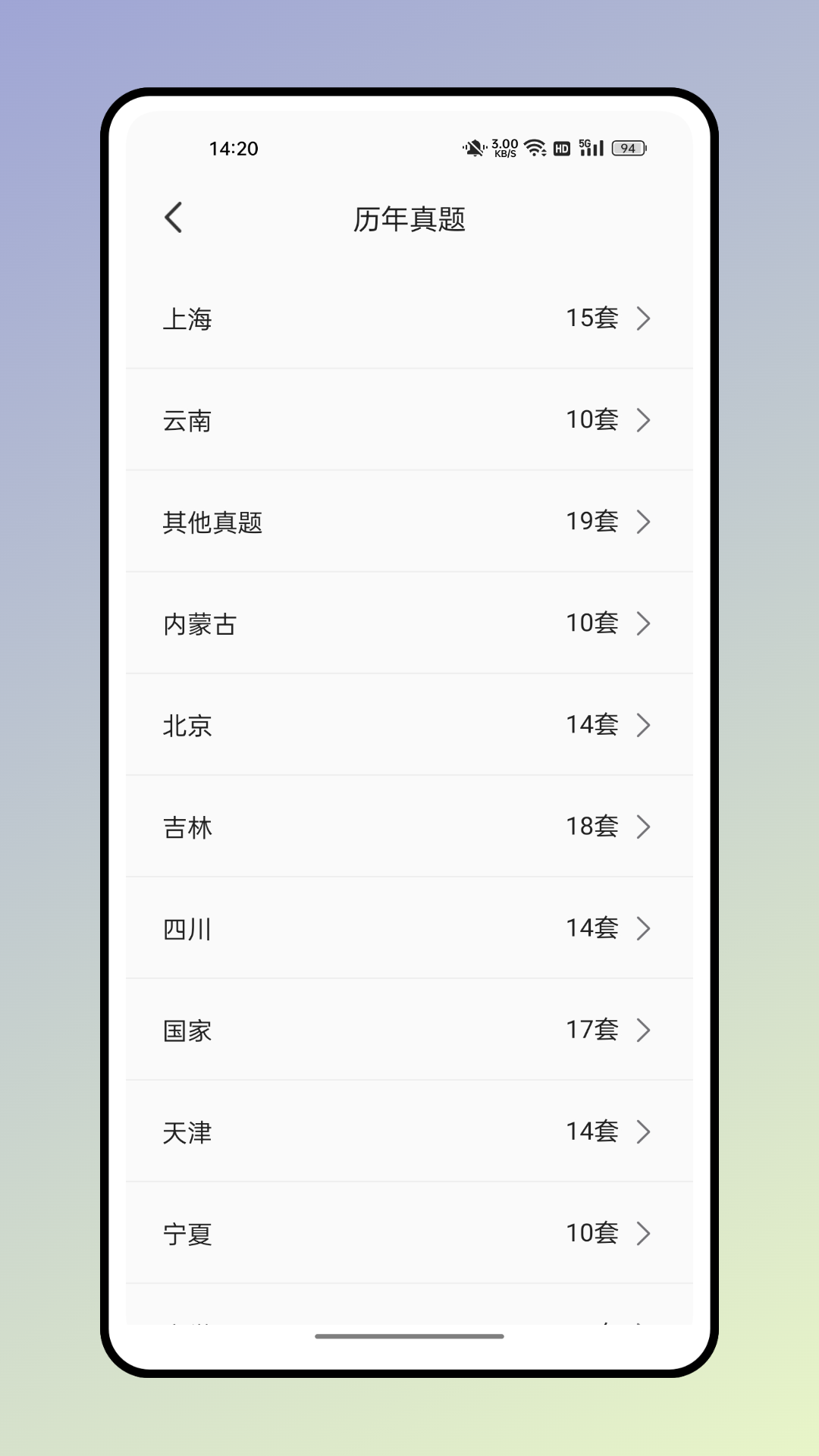Go back using the top-left arrow
819x1456 pixels.
click(x=174, y=218)
